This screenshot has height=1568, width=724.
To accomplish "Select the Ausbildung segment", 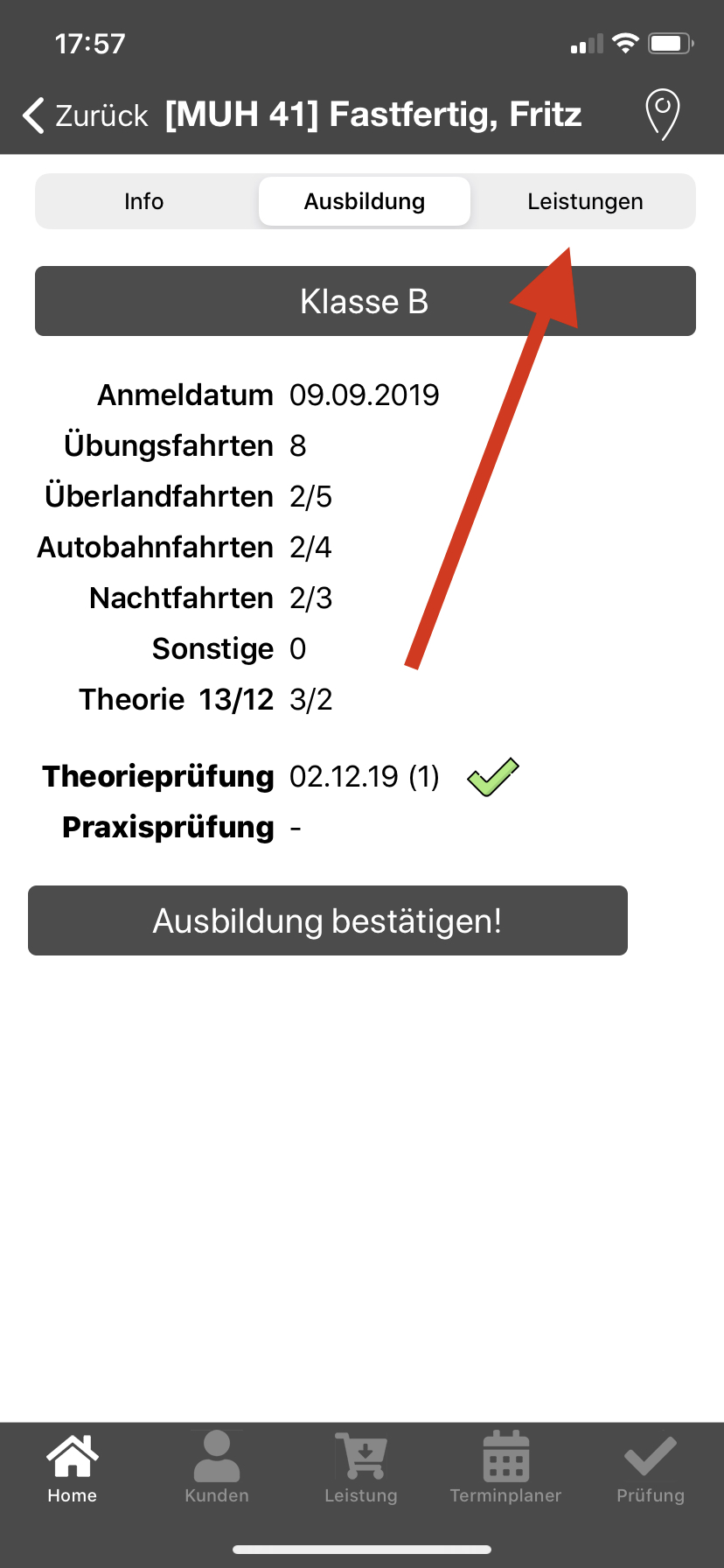I will [365, 201].
